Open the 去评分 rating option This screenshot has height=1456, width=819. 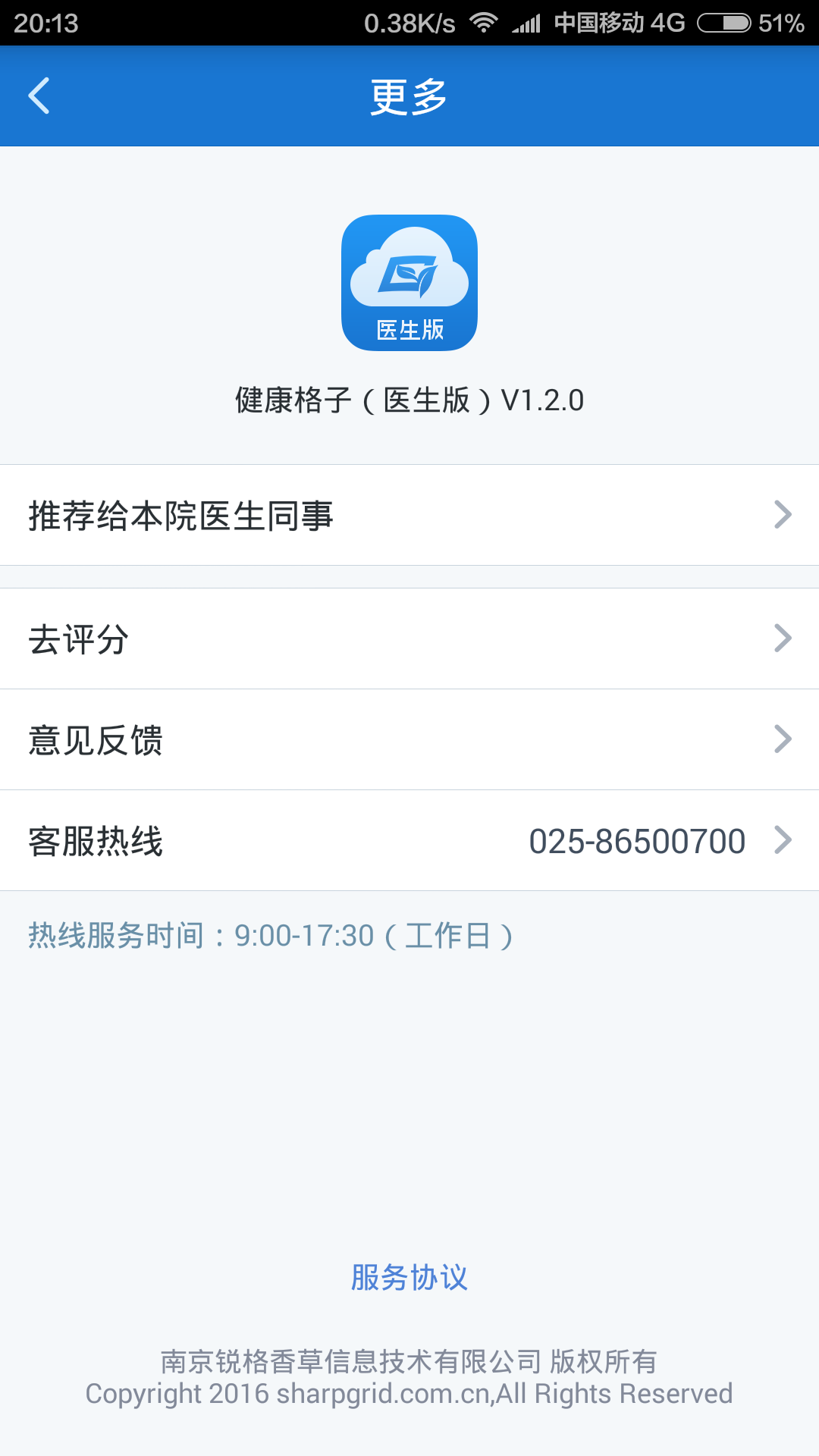[x=409, y=639]
